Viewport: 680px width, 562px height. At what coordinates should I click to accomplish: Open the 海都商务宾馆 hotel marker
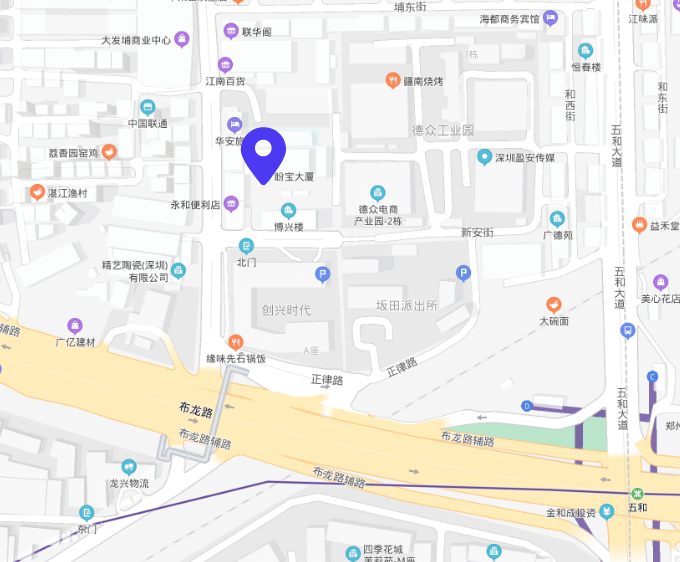[550, 18]
